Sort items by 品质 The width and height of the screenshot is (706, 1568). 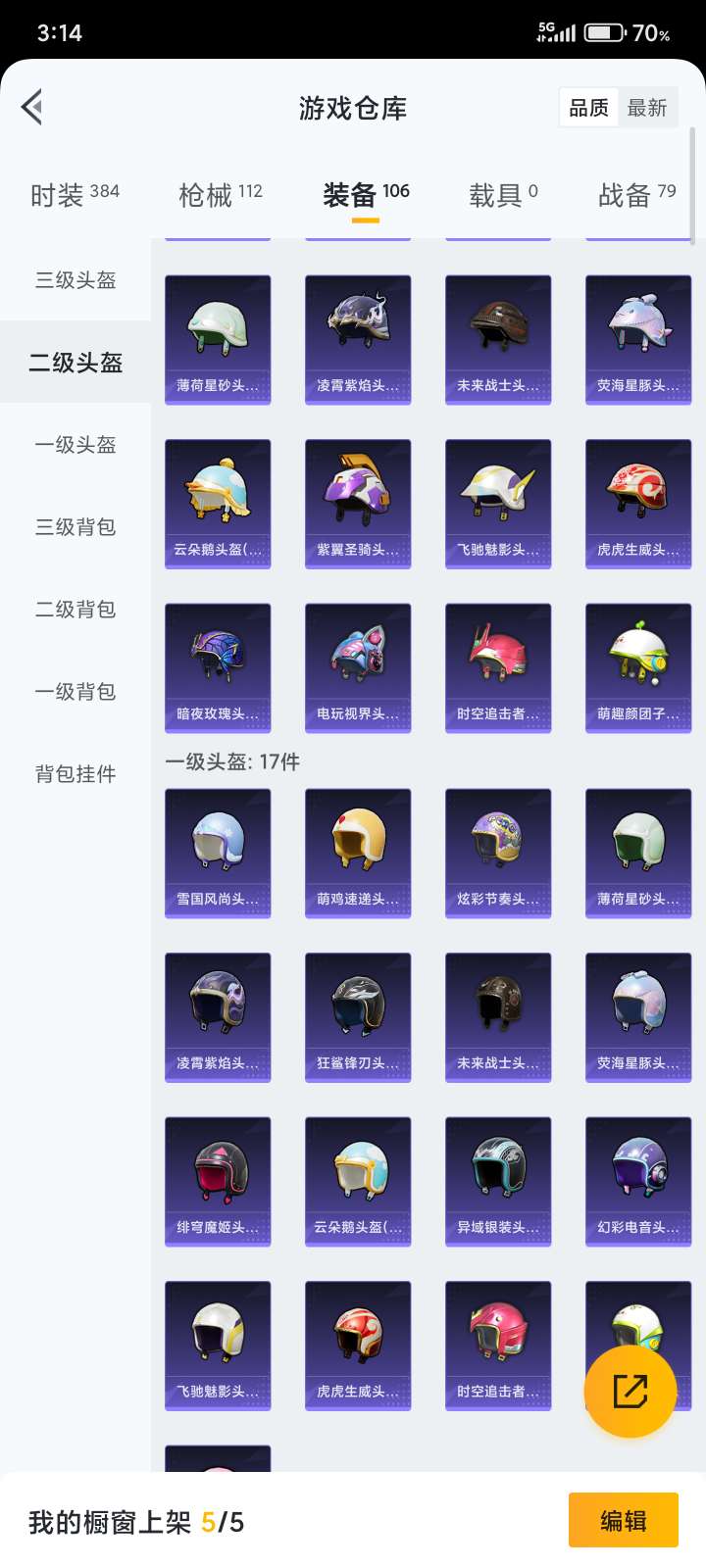tap(588, 108)
